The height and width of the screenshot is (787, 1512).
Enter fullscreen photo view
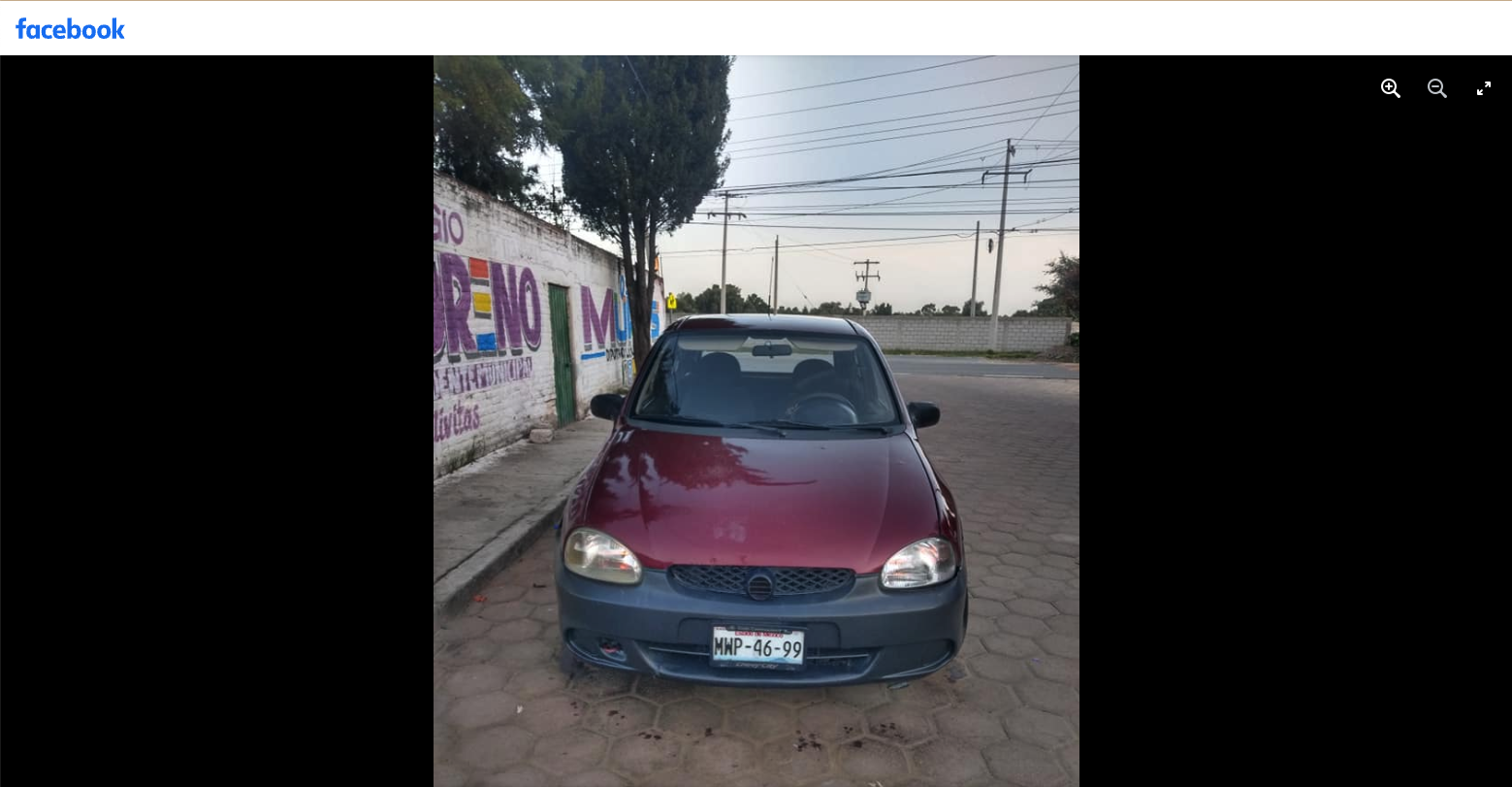(x=1483, y=88)
